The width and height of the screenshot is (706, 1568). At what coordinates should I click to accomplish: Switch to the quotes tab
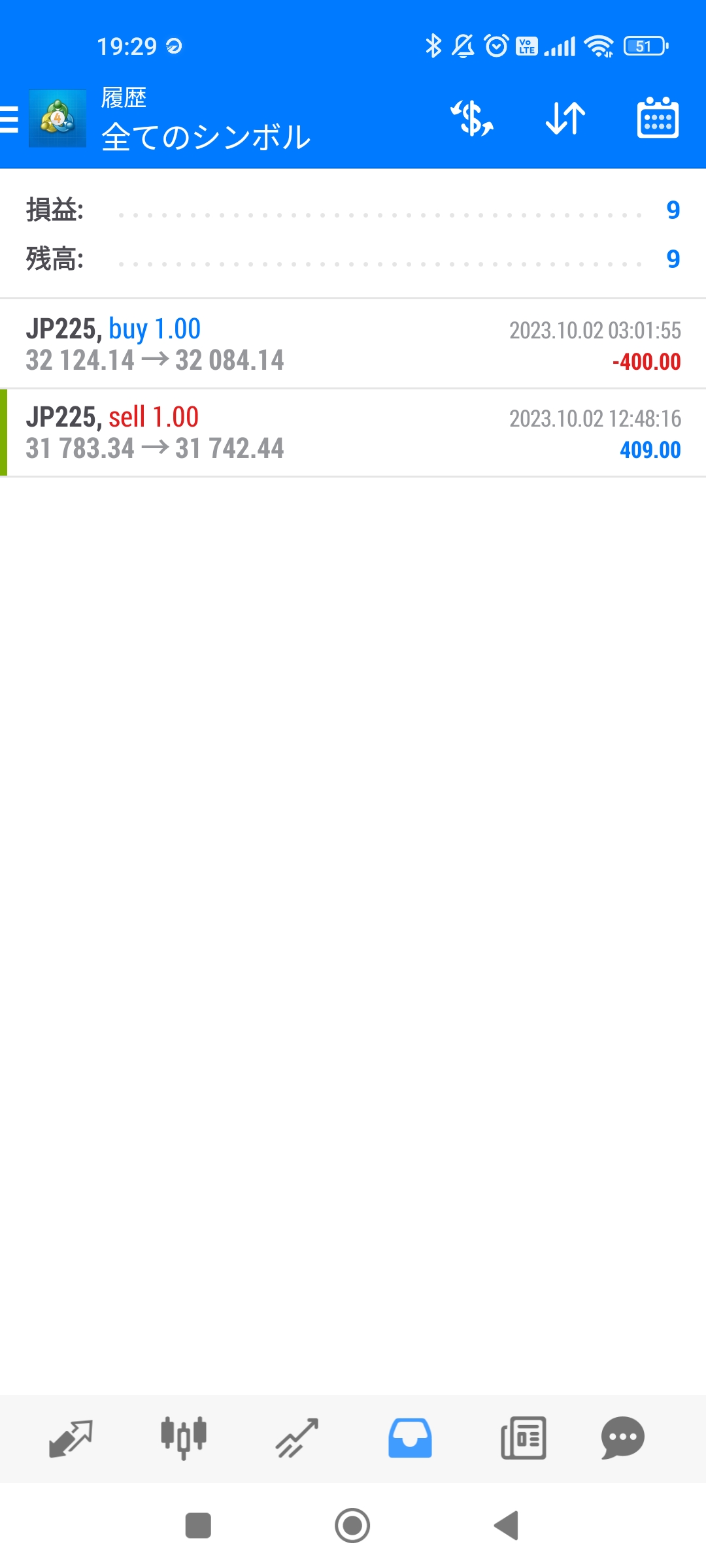(71, 1438)
